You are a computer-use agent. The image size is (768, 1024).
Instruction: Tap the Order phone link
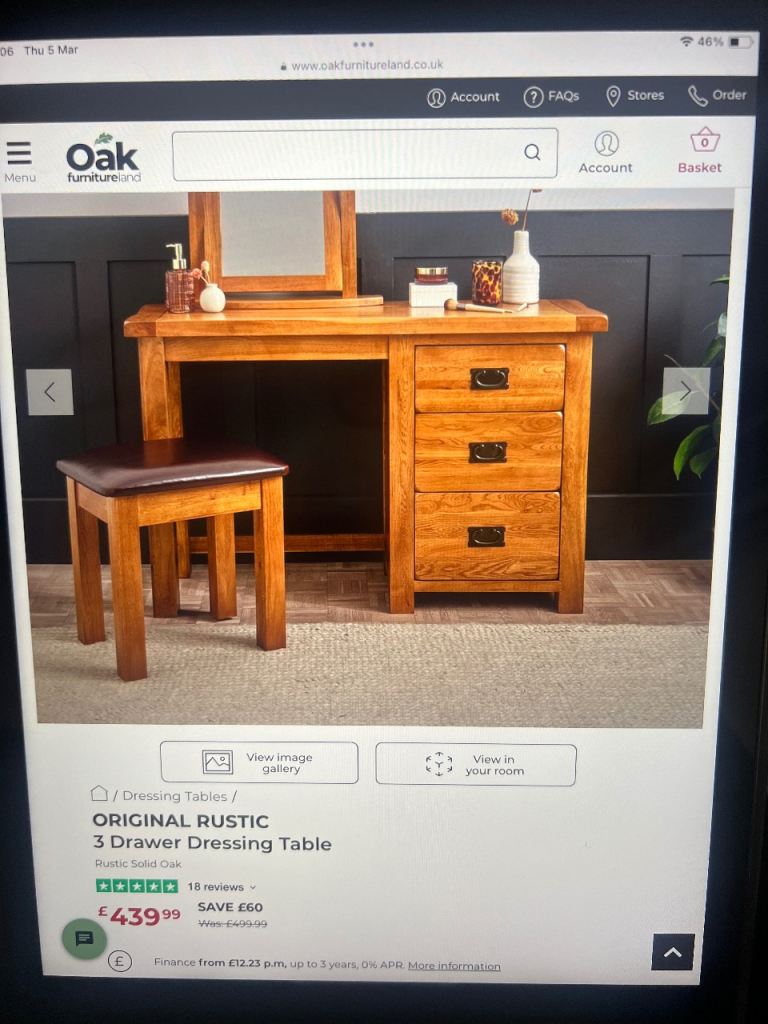(717, 95)
